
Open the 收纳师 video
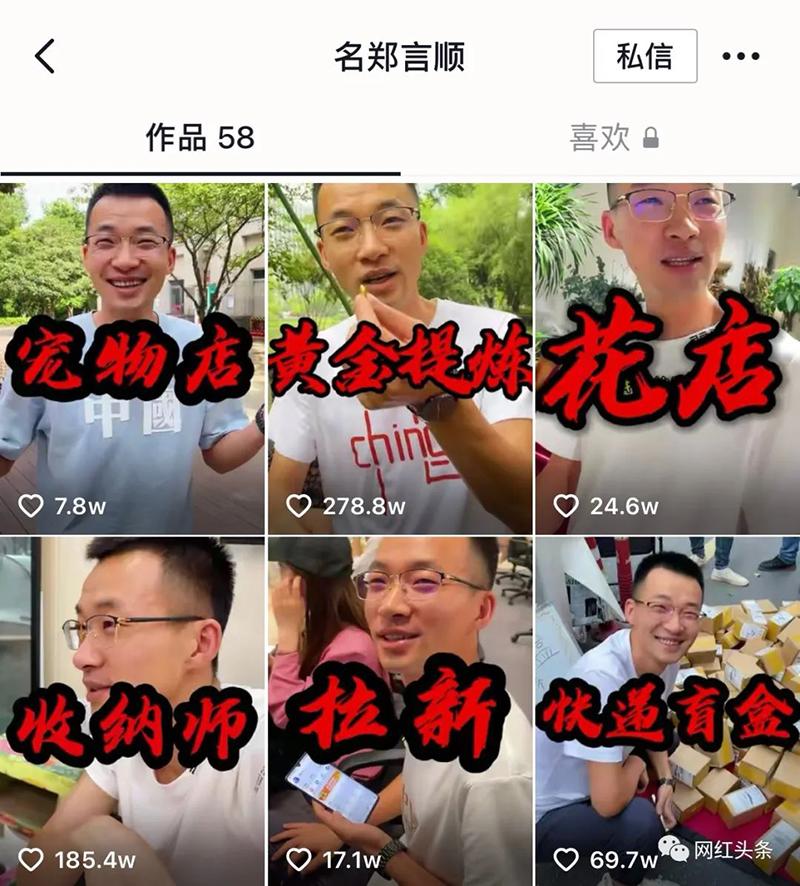(132, 710)
